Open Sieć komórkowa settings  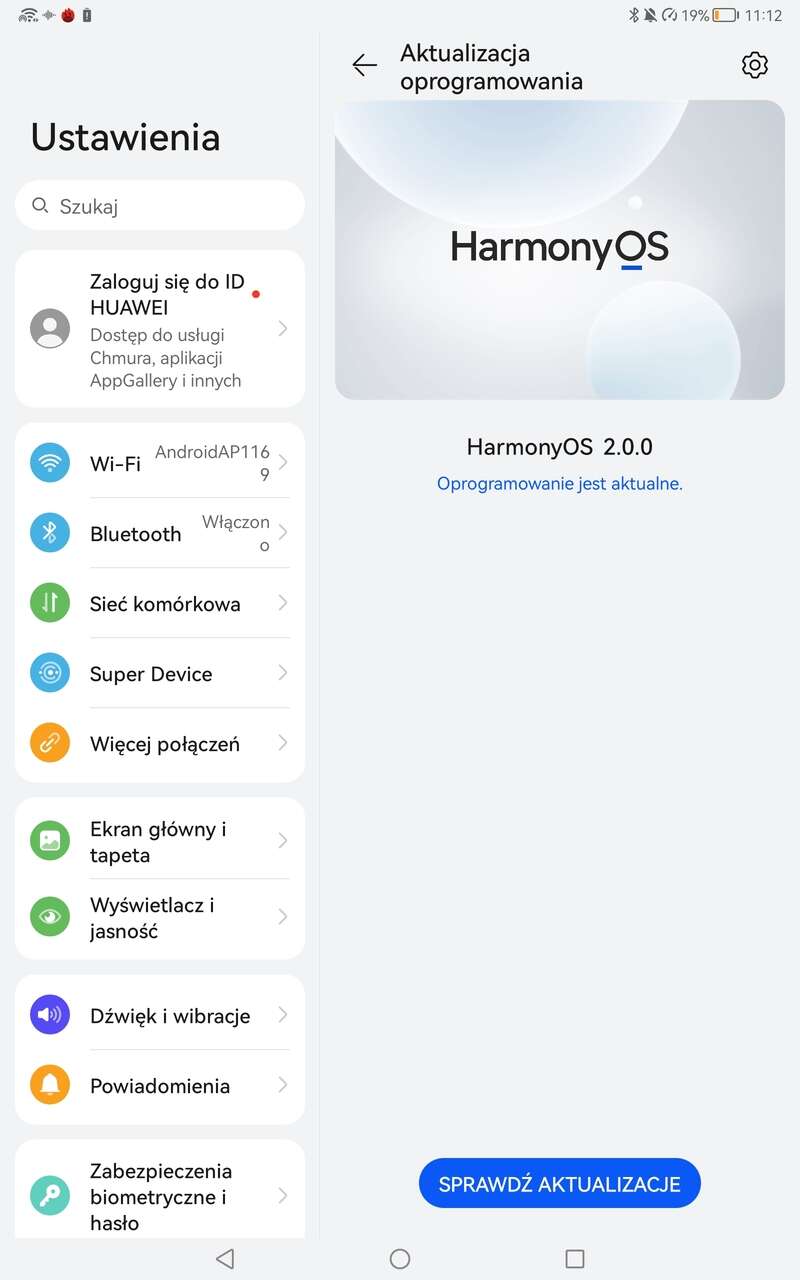[x=160, y=603]
